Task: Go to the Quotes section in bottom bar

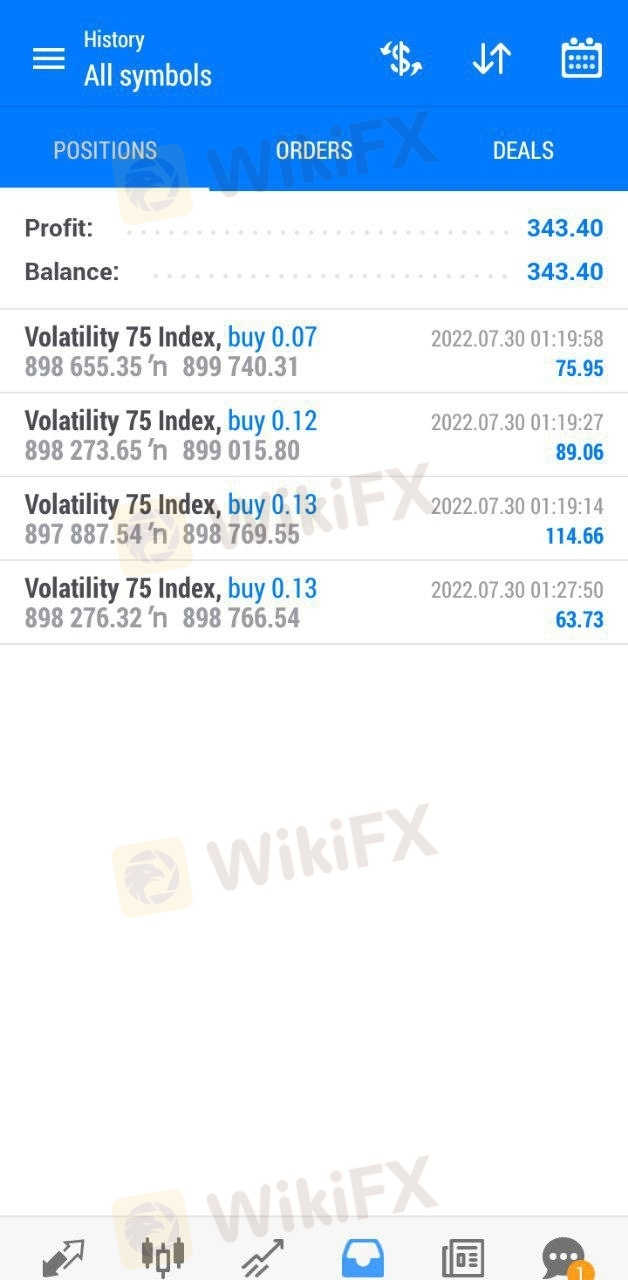Action: pyautogui.click(x=63, y=1257)
